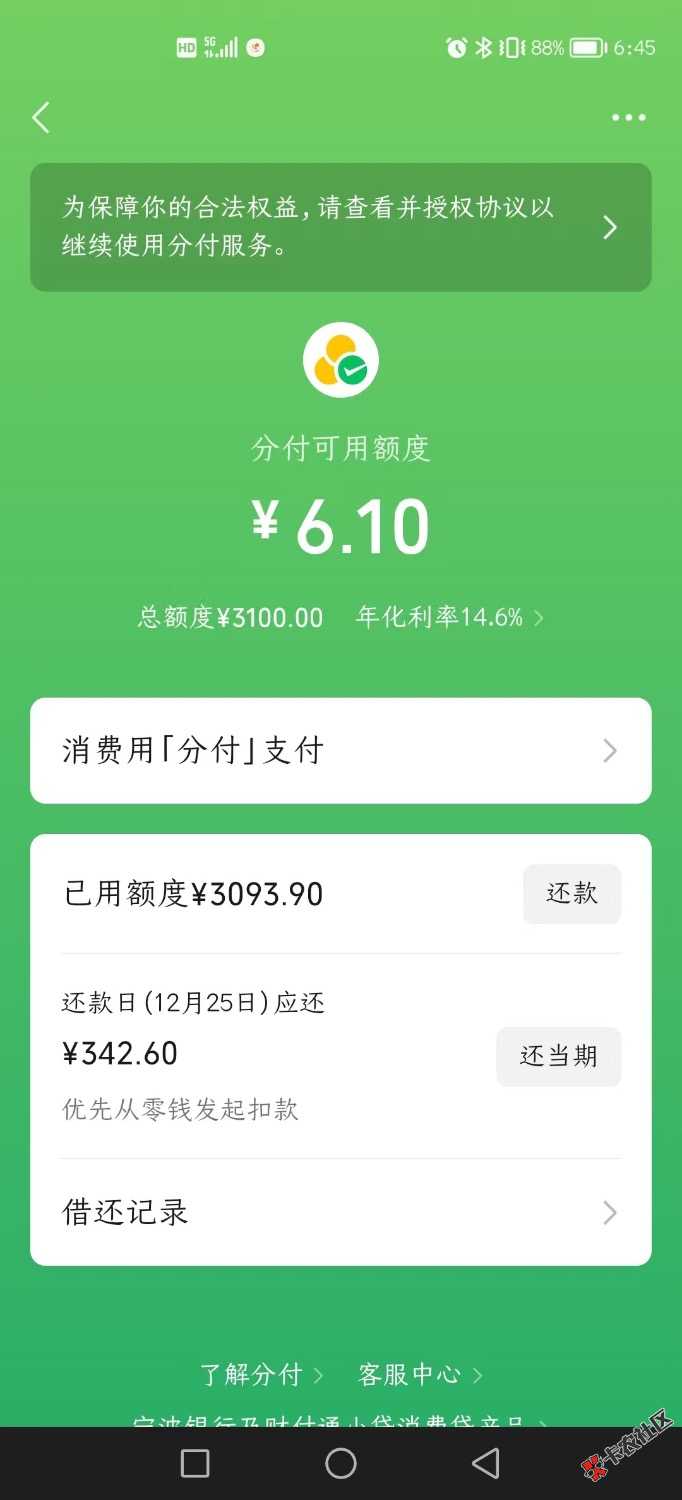682x1500 pixels.
Task: Go back using the top-left arrow
Action: [41, 117]
